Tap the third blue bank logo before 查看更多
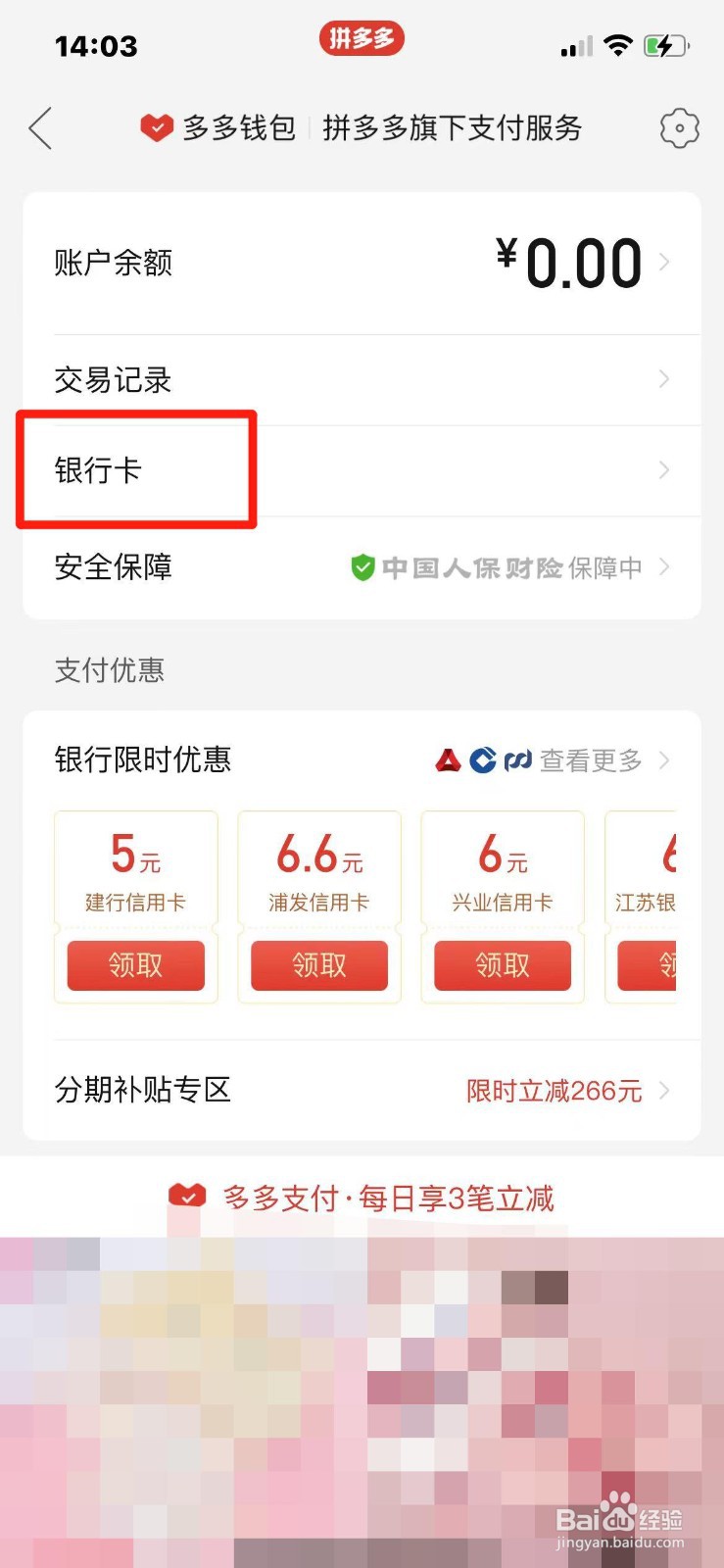The image size is (724, 1568). 516,759
